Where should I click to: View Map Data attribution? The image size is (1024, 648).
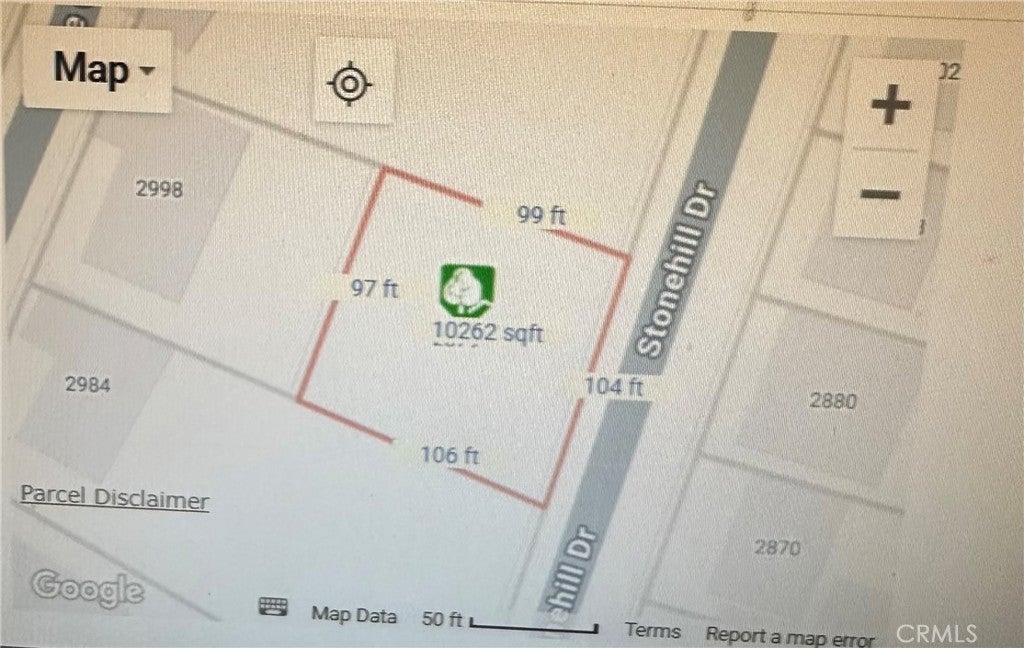click(x=353, y=616)
